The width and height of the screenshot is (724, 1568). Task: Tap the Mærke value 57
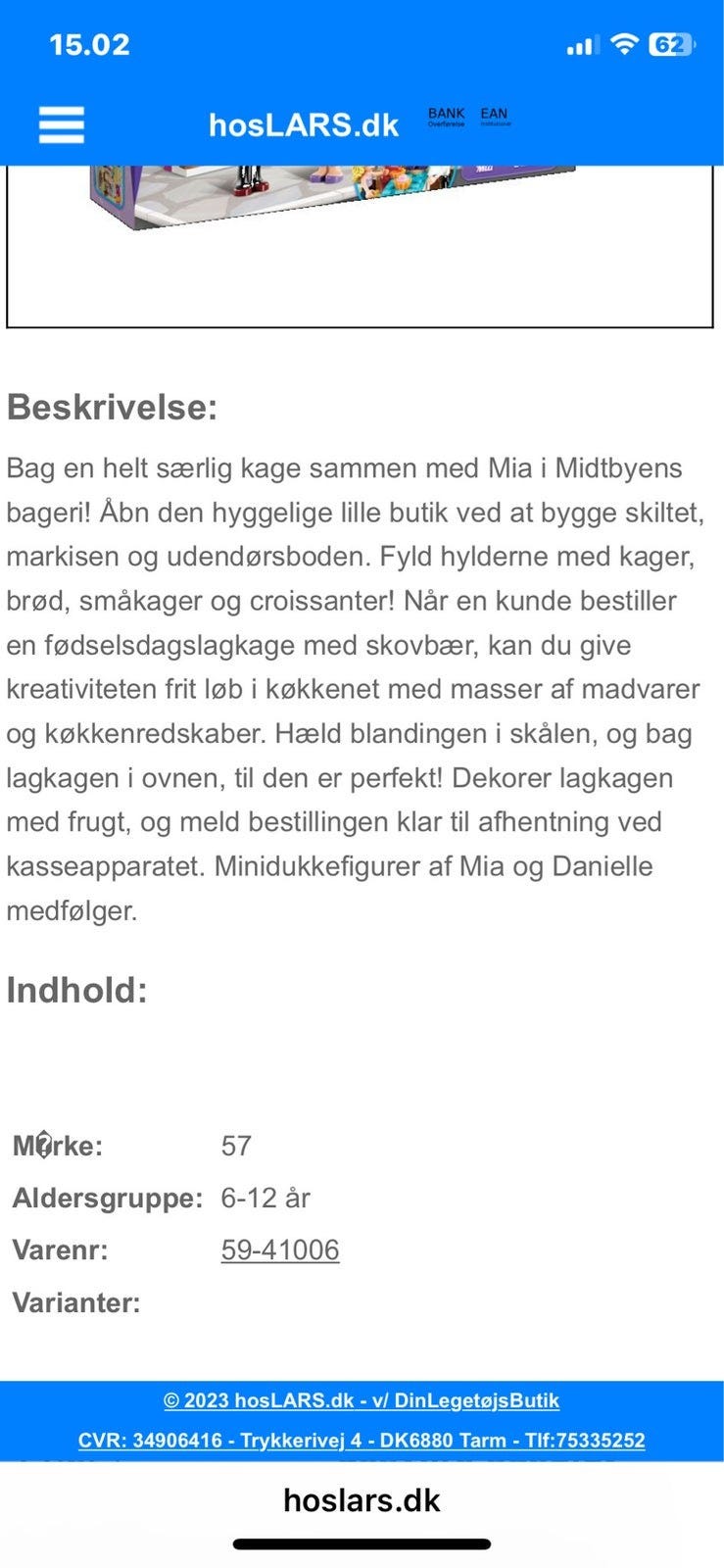238,1144
